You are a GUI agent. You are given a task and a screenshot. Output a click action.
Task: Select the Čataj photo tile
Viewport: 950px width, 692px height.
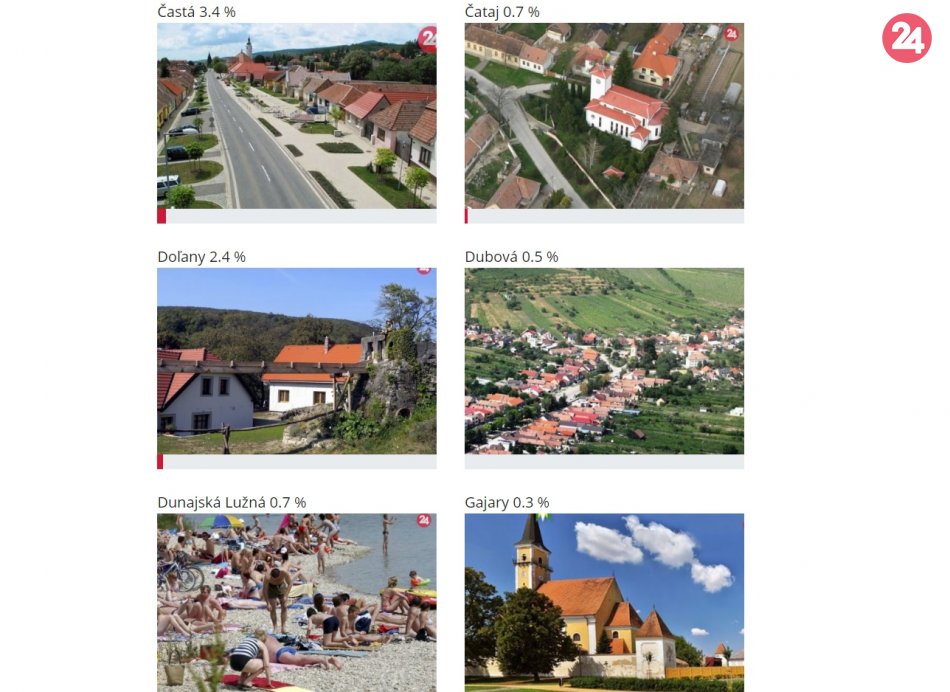tap(604, 115)
